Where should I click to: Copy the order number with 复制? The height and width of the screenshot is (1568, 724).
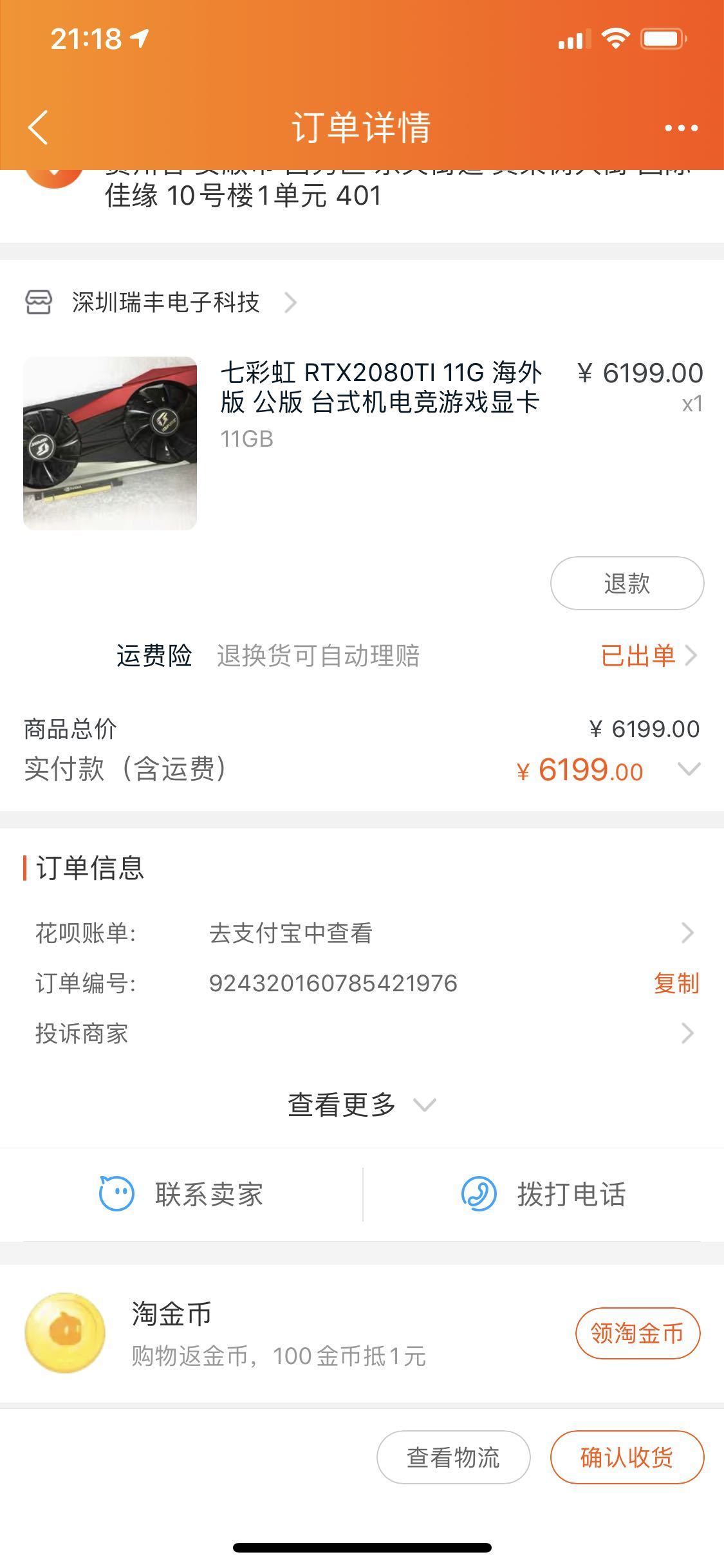click(676, 984)
